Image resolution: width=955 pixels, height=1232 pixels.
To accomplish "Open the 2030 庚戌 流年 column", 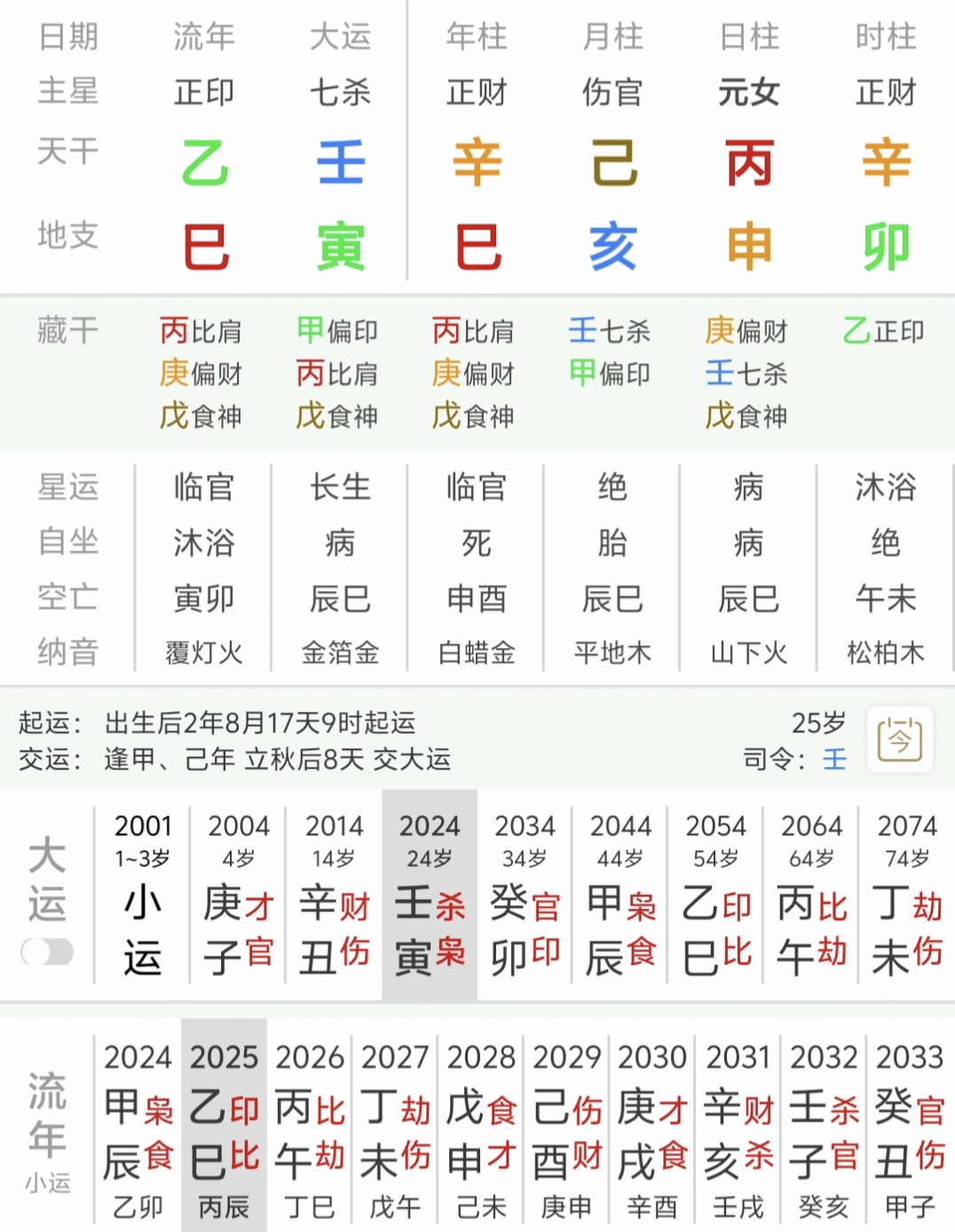I will coord(652,1127).
